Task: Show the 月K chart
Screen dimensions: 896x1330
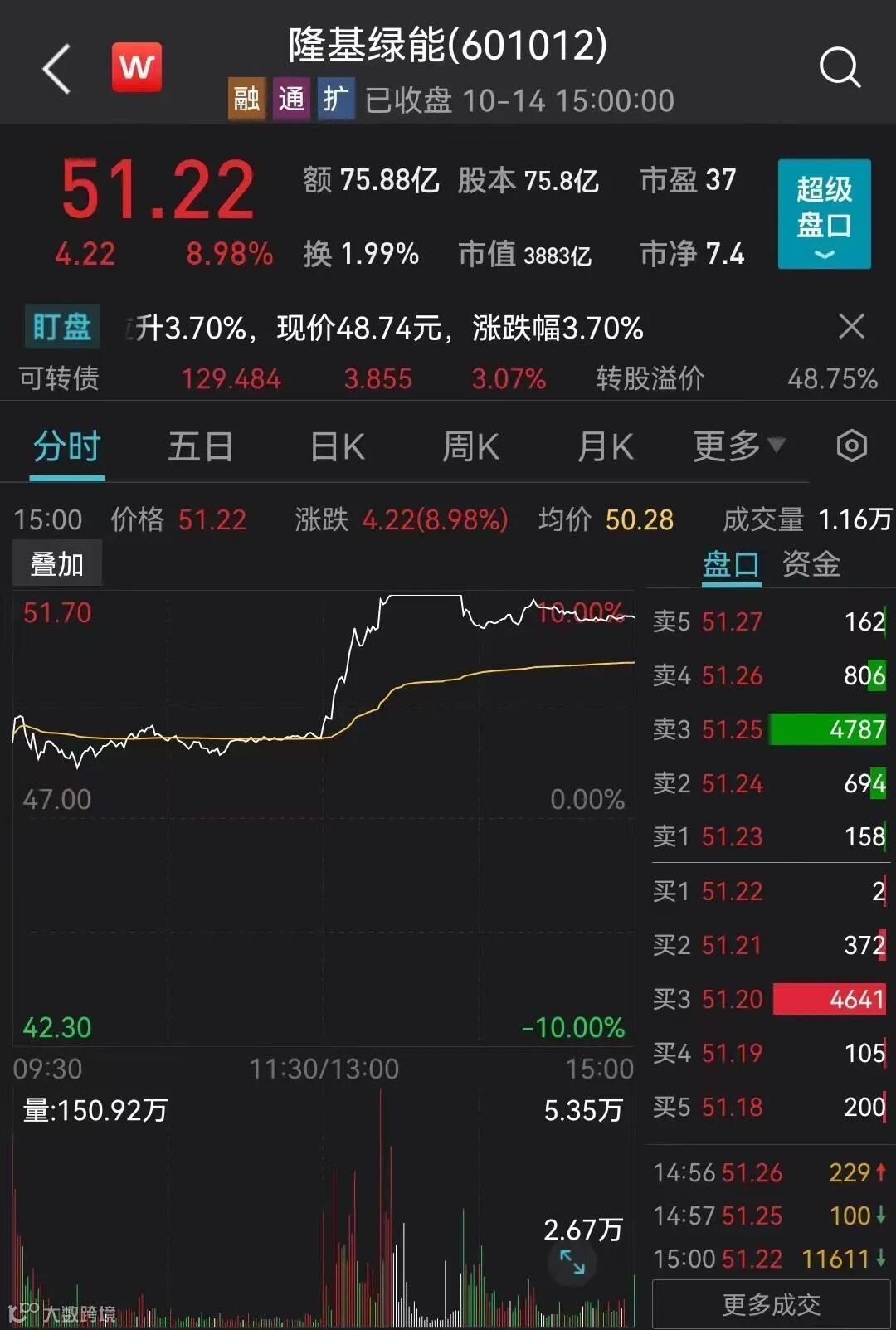Action: [605, 447]
